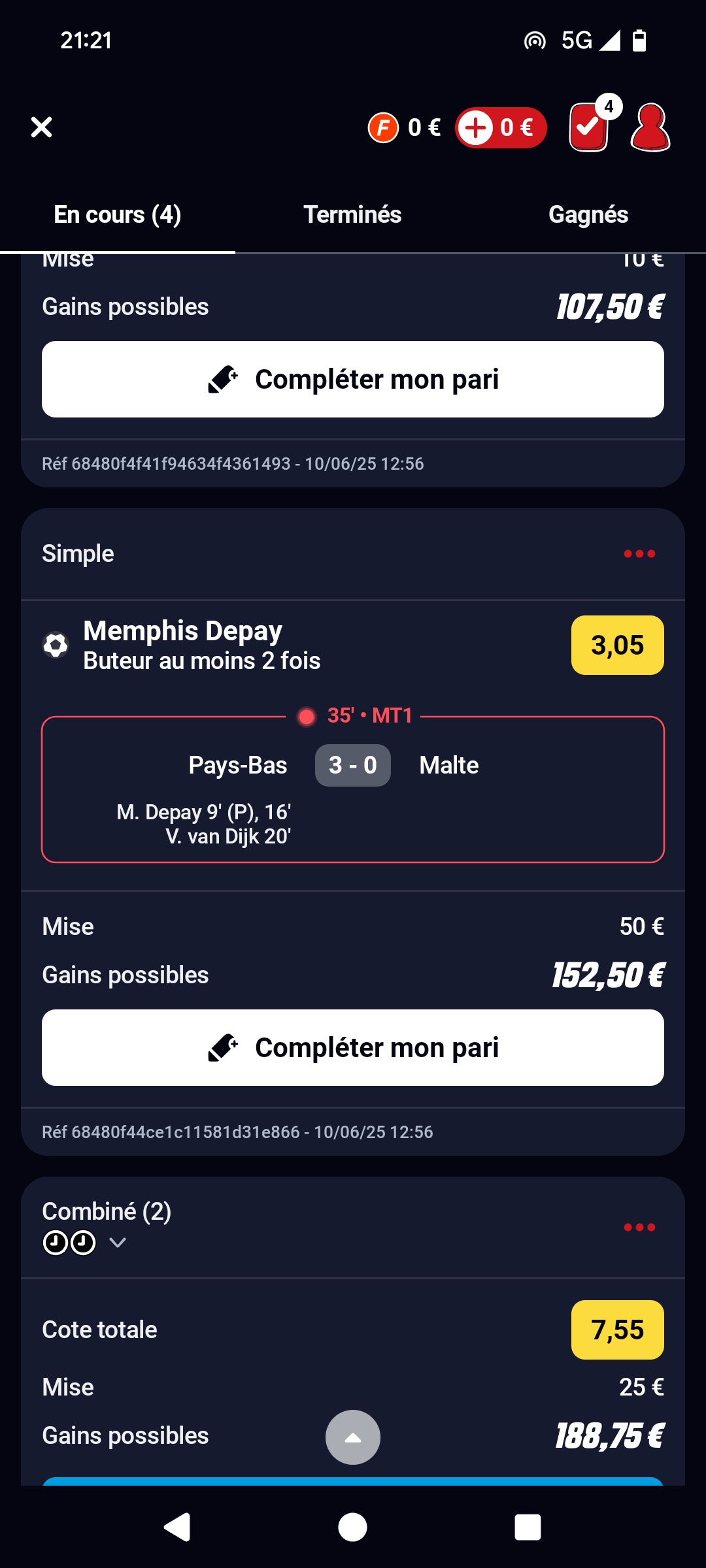Tap the scroll-to-top arrow button
The image size is (706, 1568).
click(x=353, y=1437)
